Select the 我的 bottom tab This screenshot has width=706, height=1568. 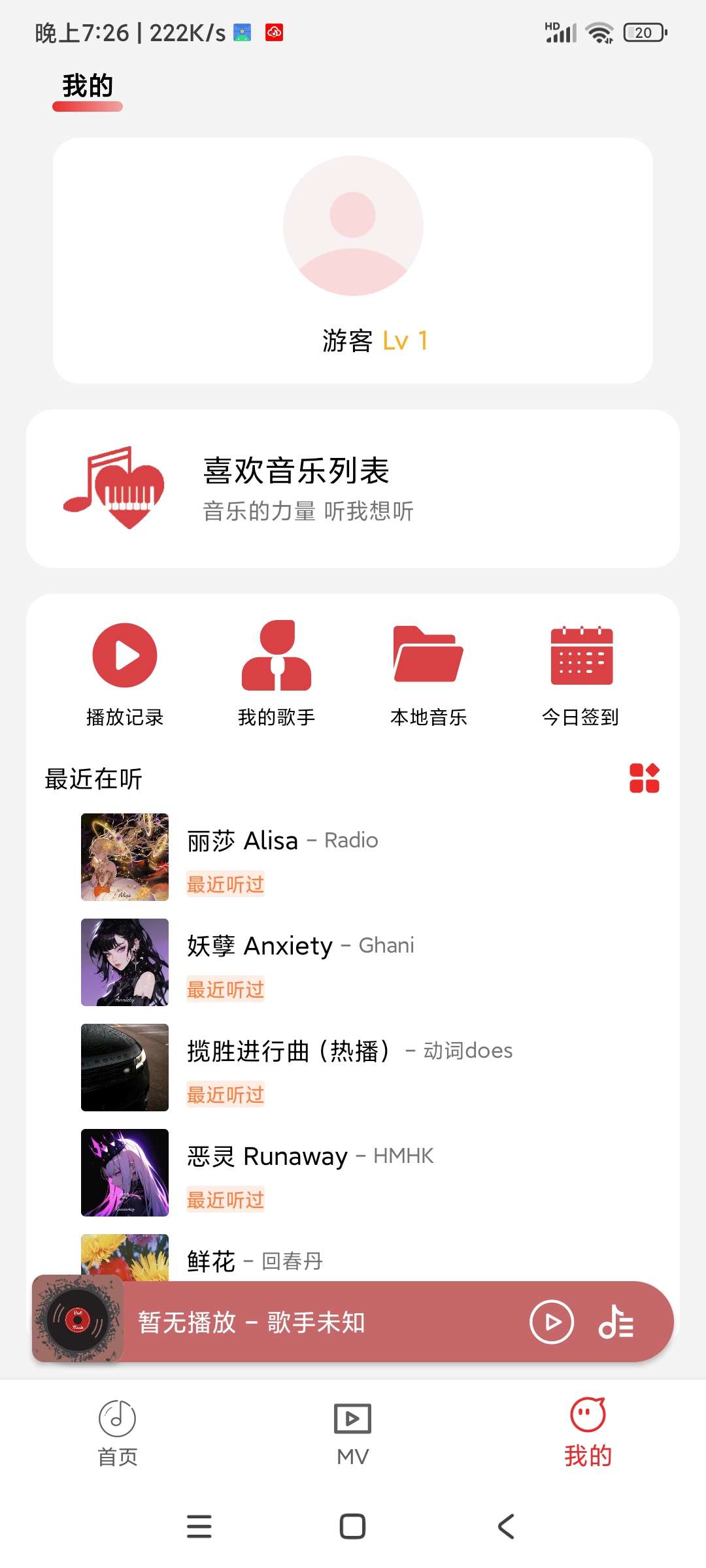588,1431
